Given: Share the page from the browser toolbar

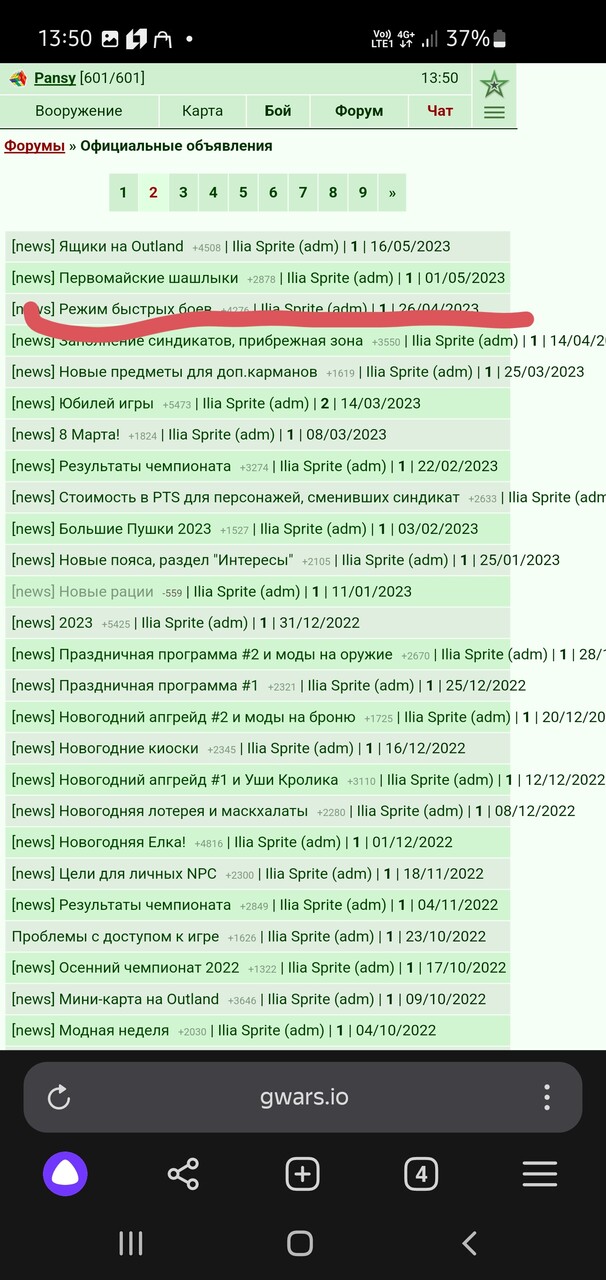Looking at the screenshot, I should point(183,1174).
